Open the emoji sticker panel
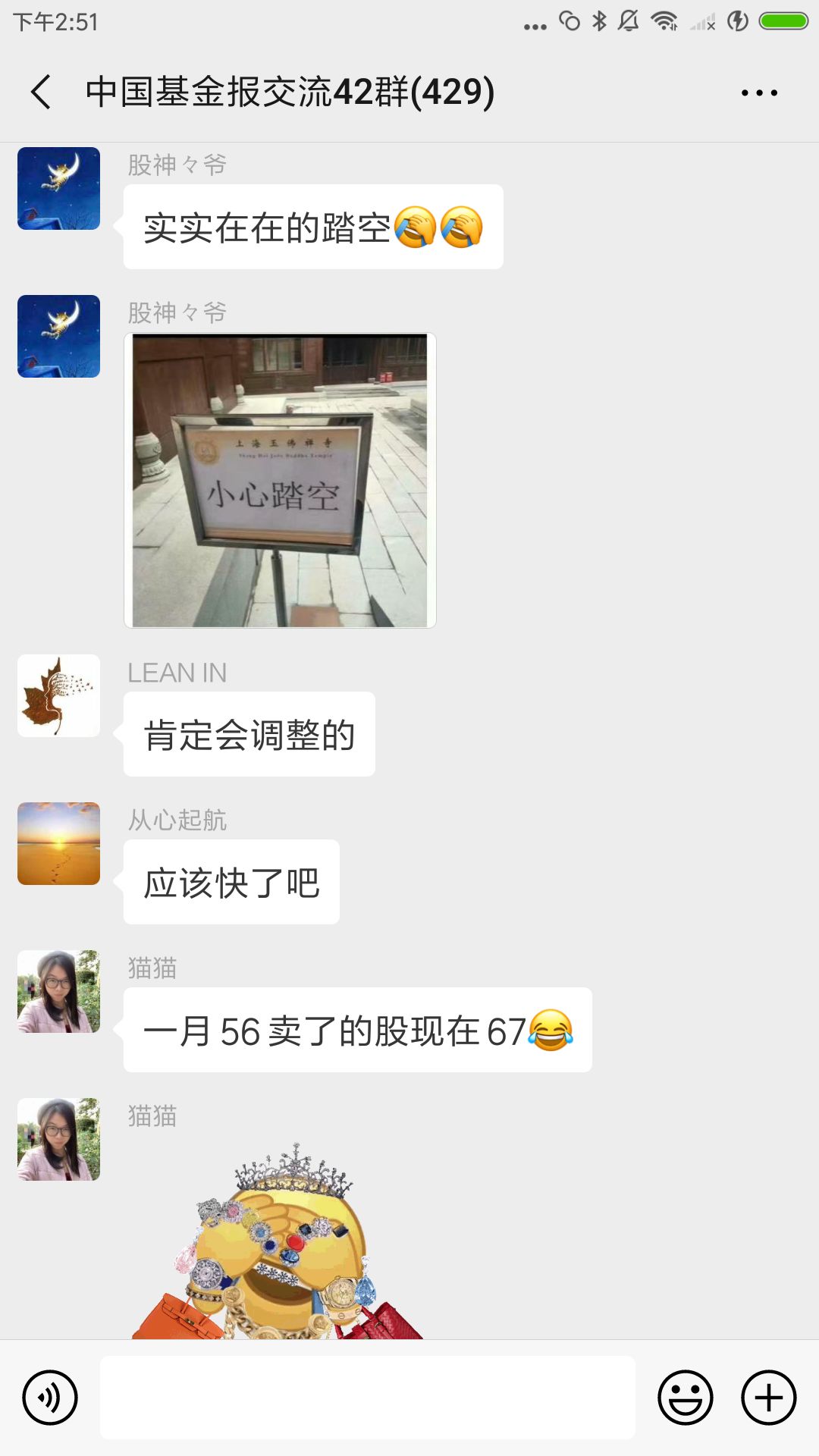The image size is (819, 1456). pyautogui.click(x=685, y=1398)
